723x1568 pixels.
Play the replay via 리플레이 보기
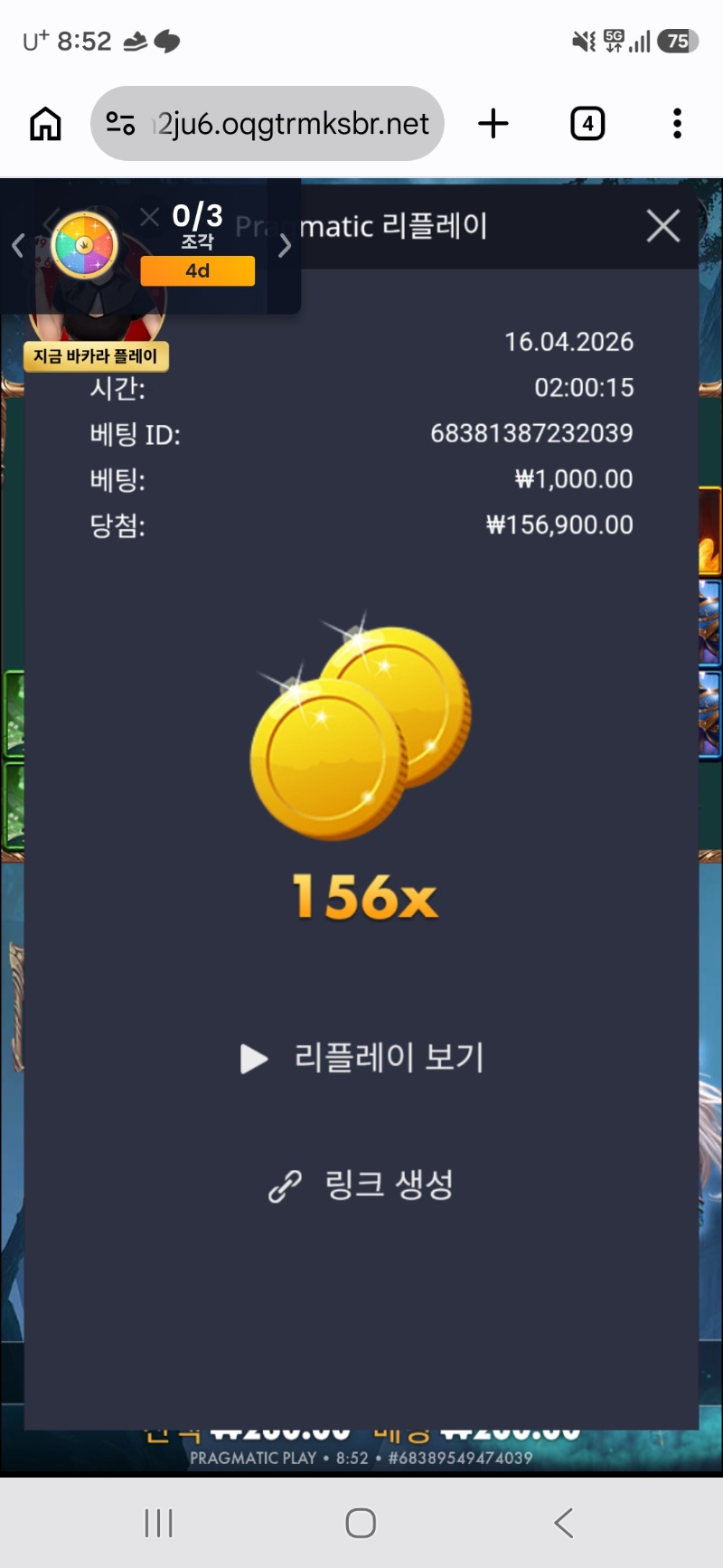(x=363, y=1057)
